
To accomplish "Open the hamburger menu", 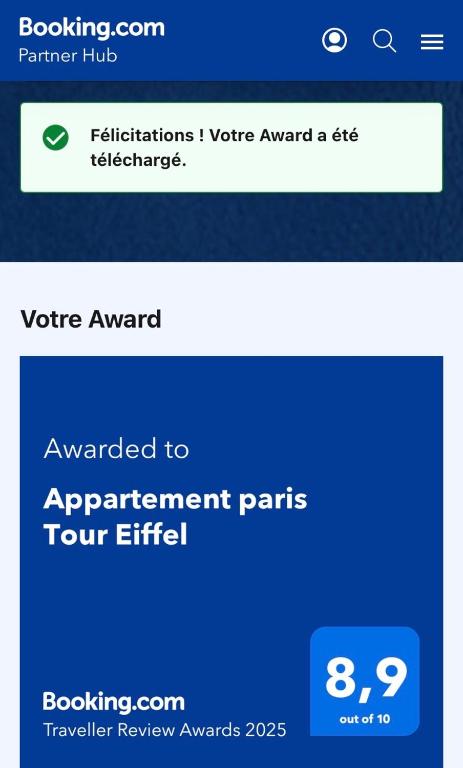I will [x=432, y=42].
